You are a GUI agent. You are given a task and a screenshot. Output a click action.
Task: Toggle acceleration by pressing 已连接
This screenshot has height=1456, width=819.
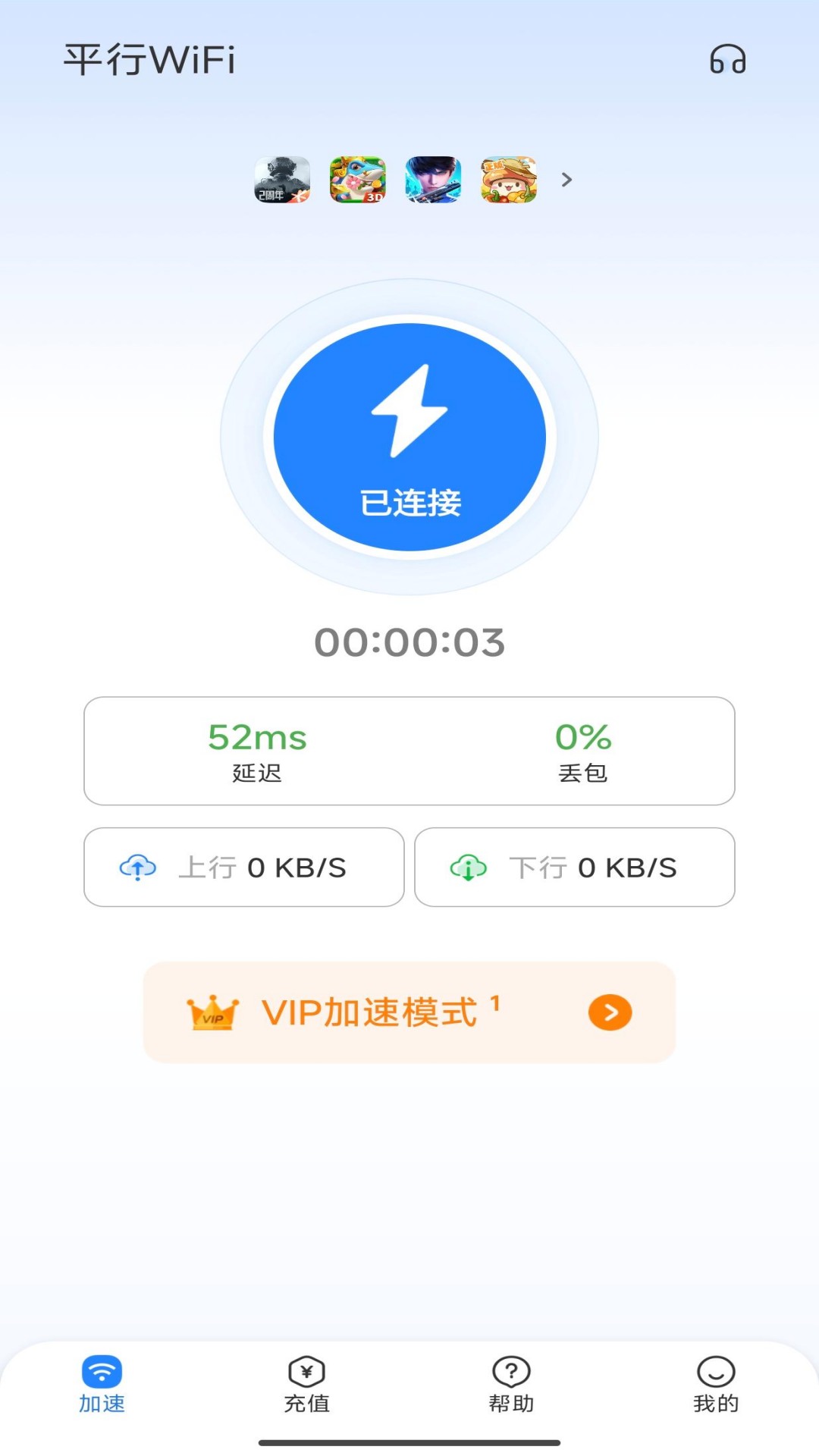point(409,500)
